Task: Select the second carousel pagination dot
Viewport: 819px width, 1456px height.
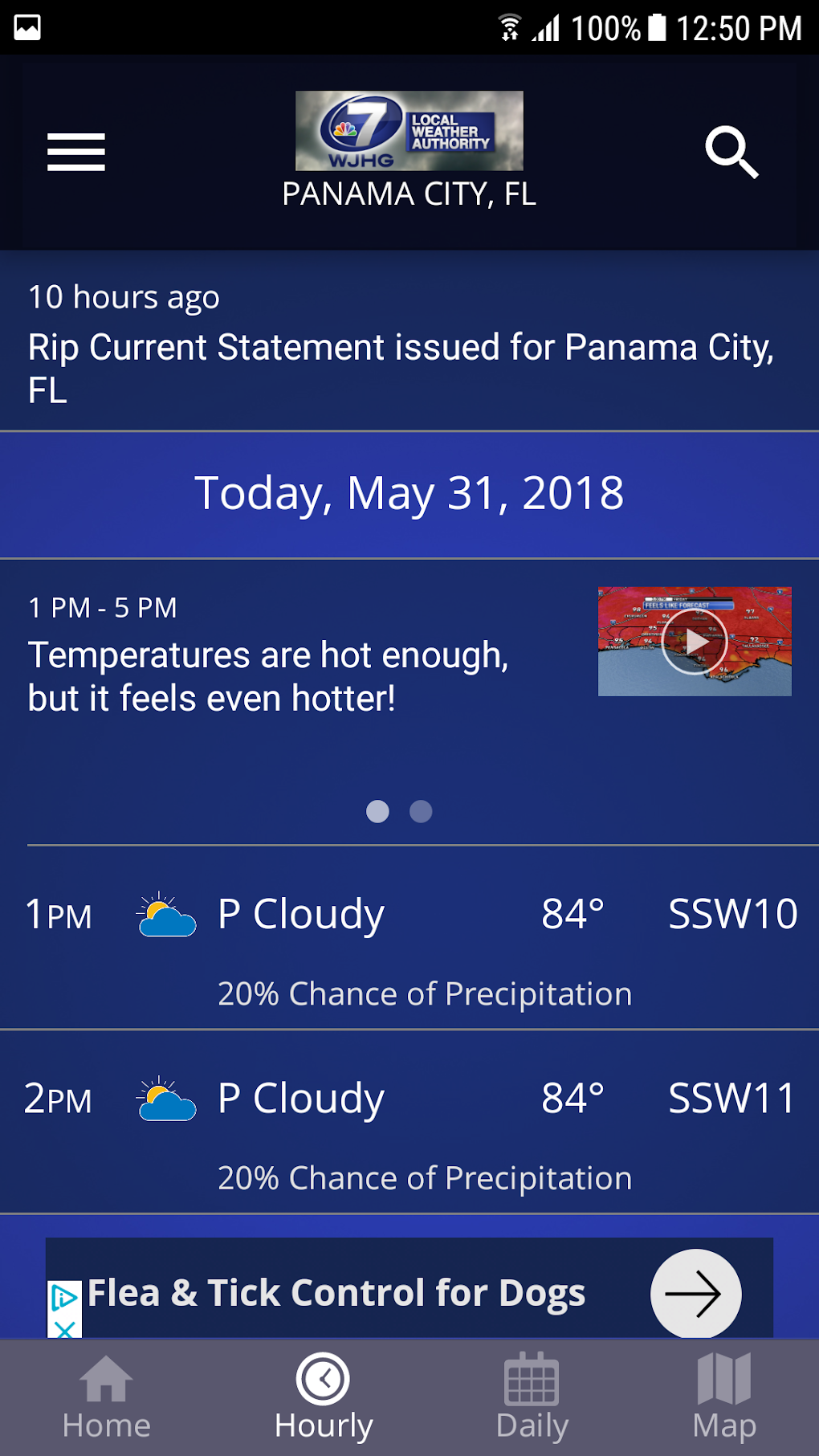Action: pos(421,813)
